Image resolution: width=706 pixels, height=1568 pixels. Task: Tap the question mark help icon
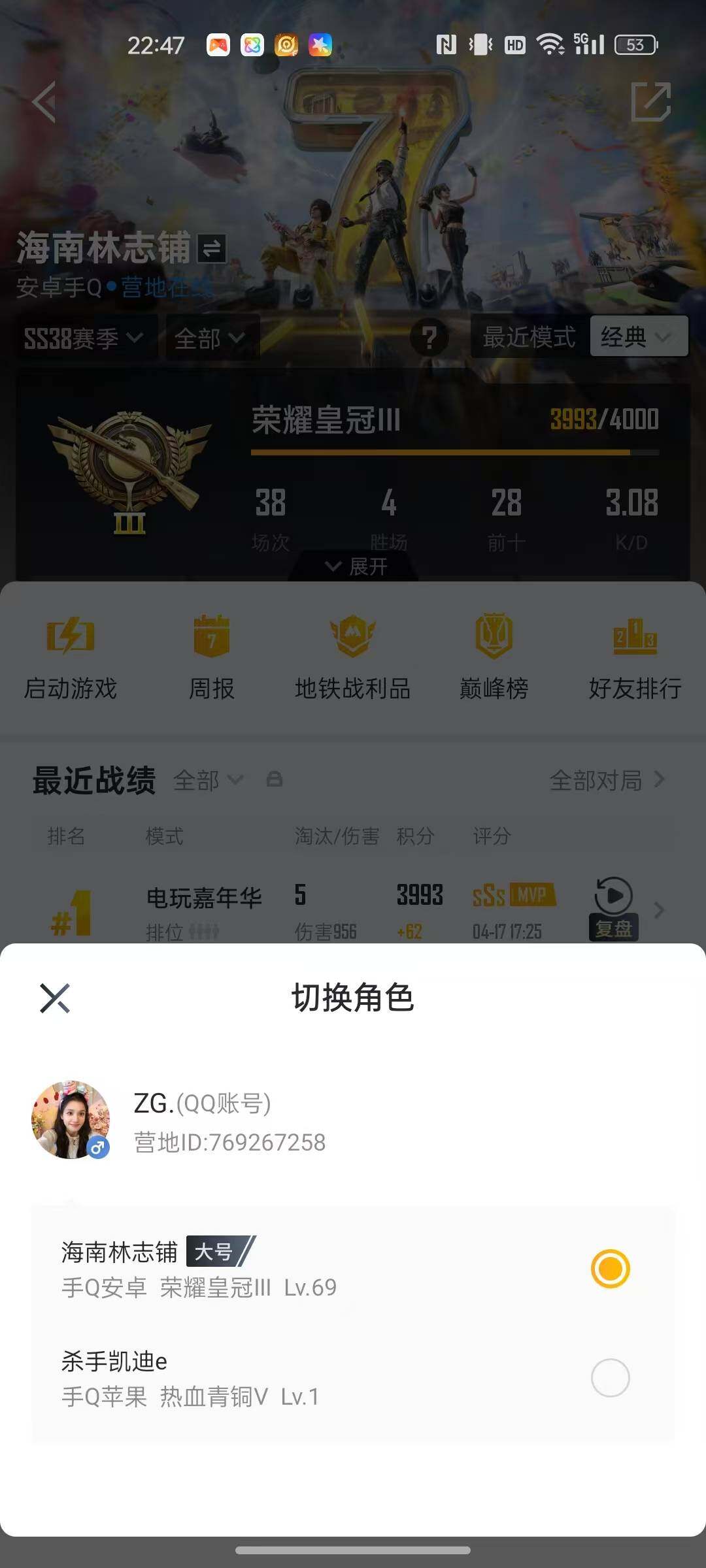(x=429, y=337)
